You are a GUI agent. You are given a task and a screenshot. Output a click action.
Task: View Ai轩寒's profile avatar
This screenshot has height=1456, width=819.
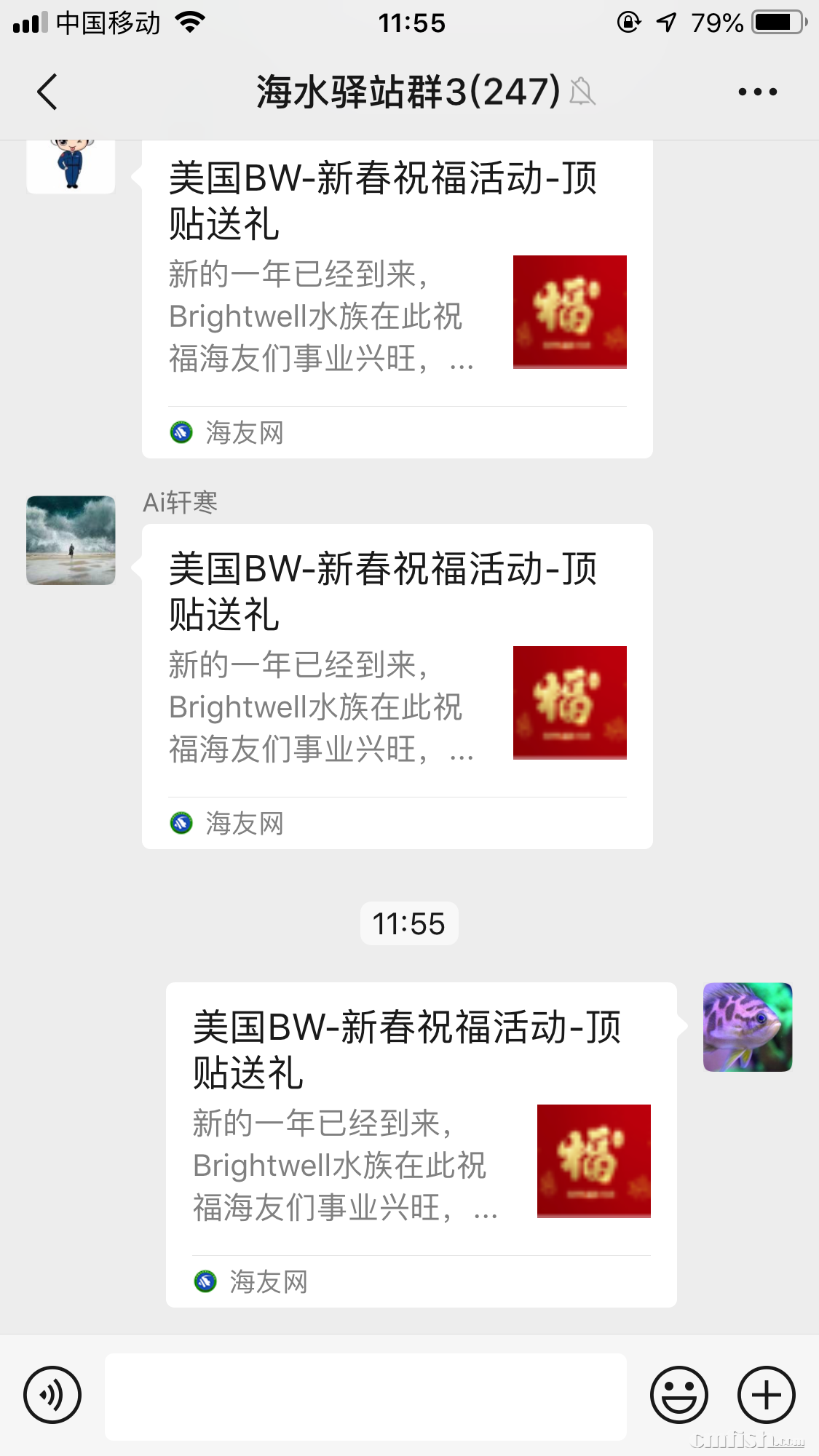tap(71, 540)
